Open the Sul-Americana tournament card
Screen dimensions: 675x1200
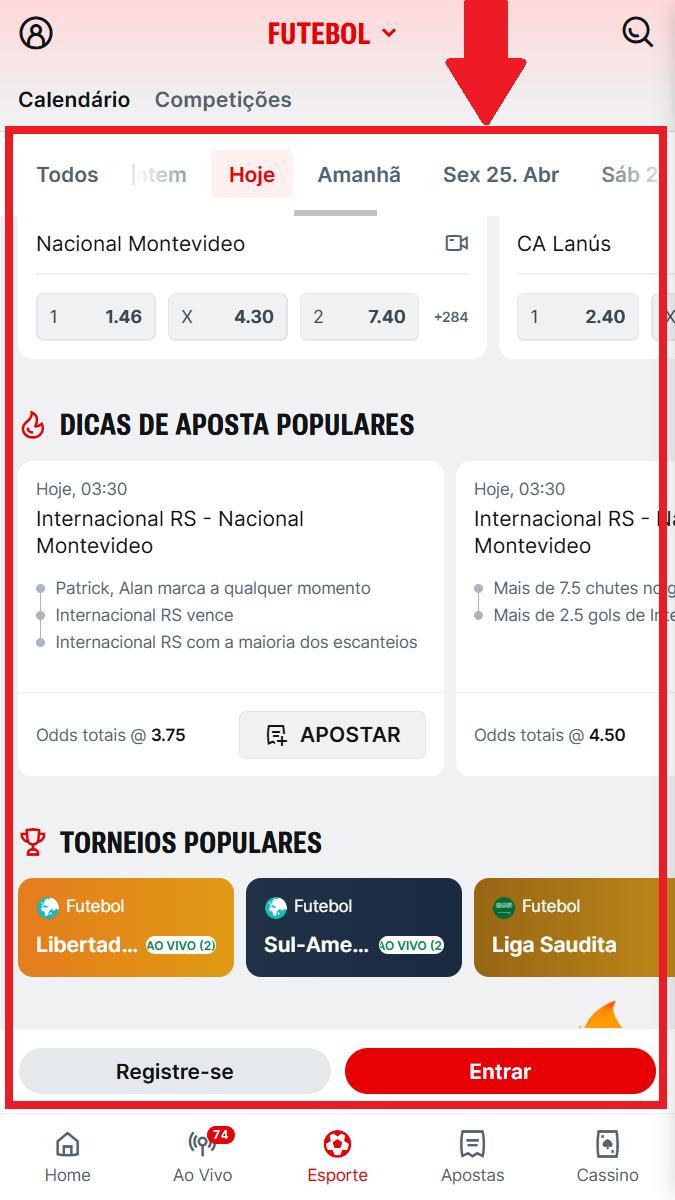(x=354, y=927)
